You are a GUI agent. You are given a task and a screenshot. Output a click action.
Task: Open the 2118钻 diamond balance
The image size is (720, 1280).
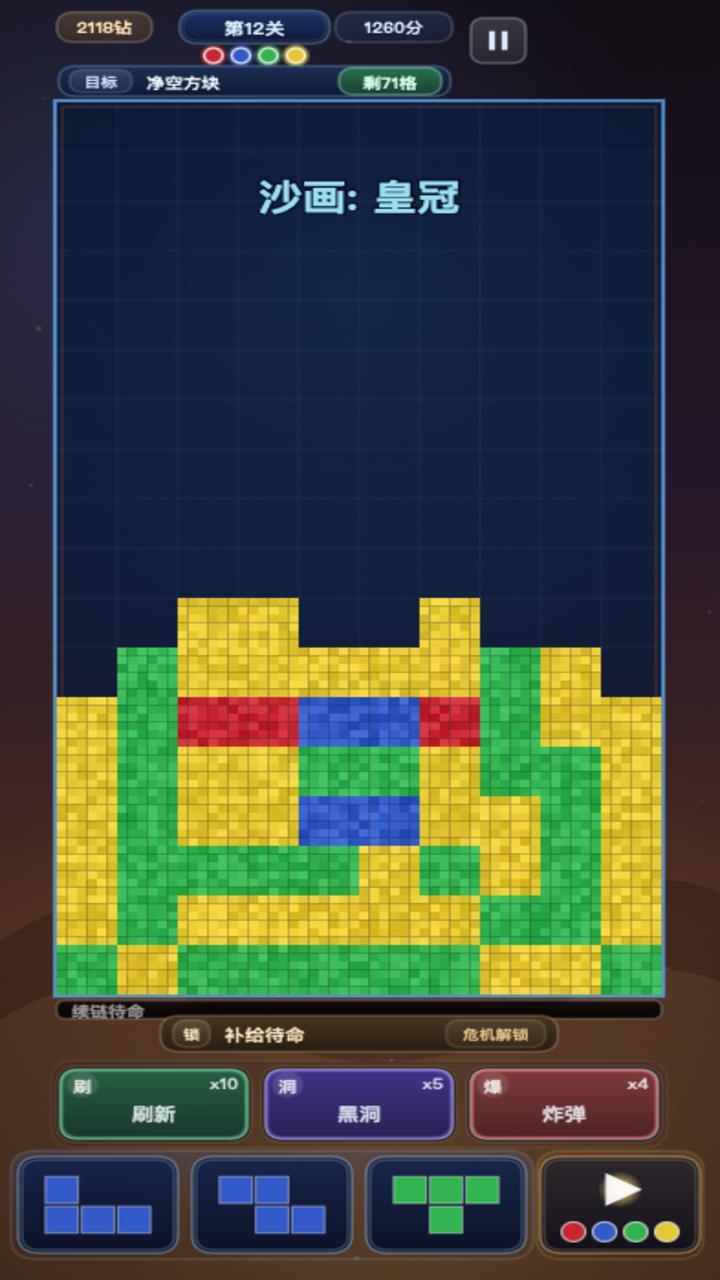point(104,28)
